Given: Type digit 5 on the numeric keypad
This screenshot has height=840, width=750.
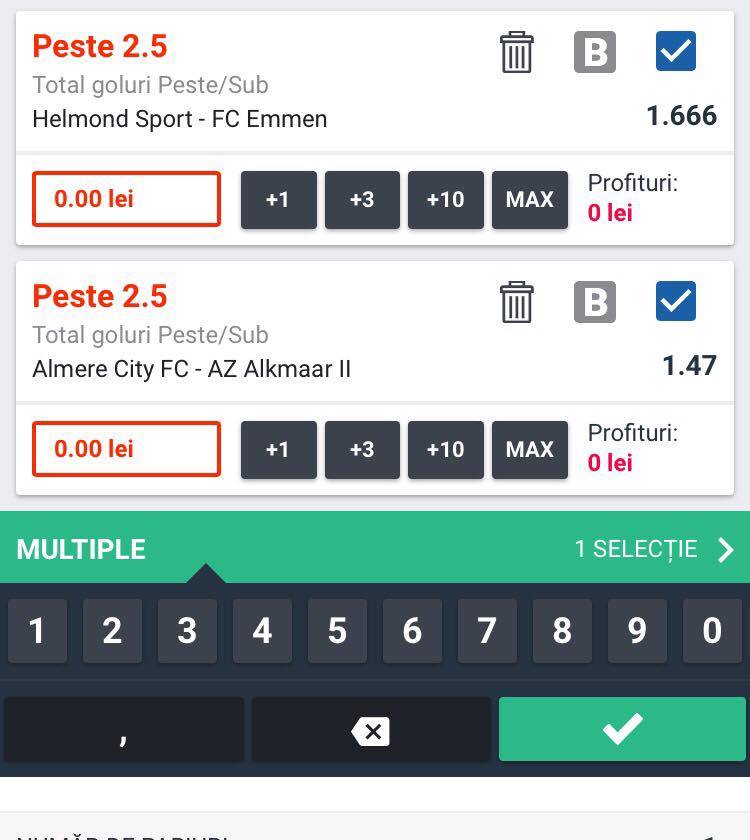Looking at the screenshot, I should (338, 631).
